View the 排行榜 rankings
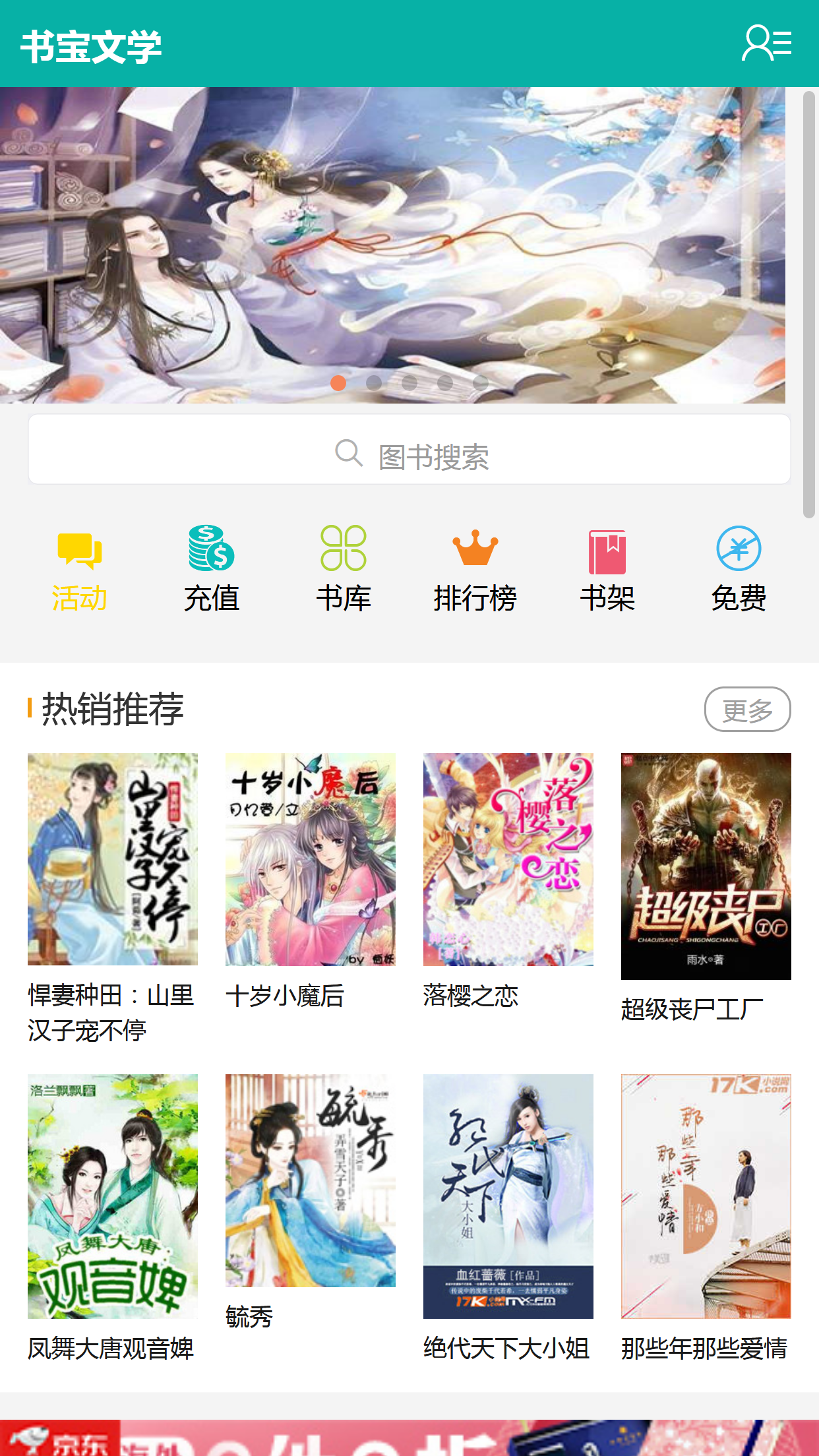 point(475,568)
